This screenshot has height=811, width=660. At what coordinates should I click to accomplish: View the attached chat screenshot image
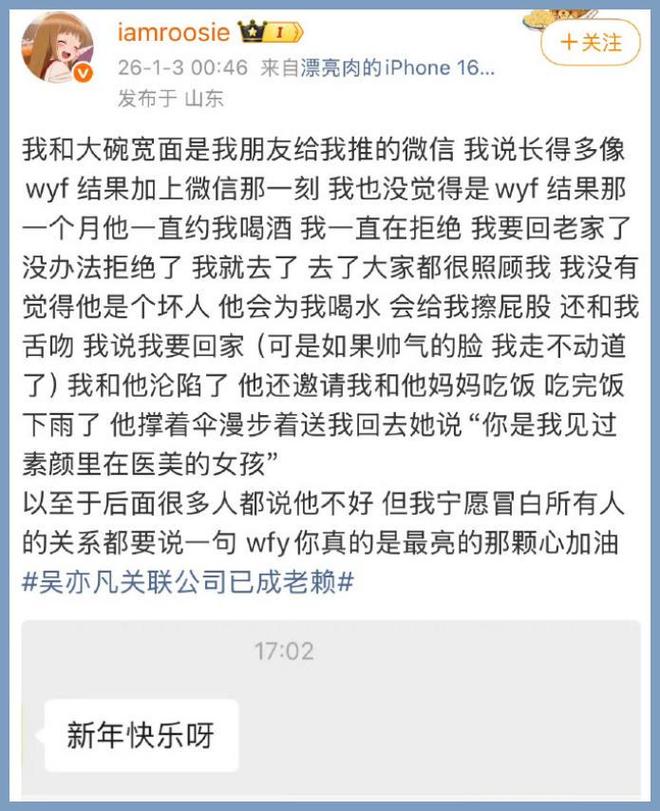(x=330, y=715)
